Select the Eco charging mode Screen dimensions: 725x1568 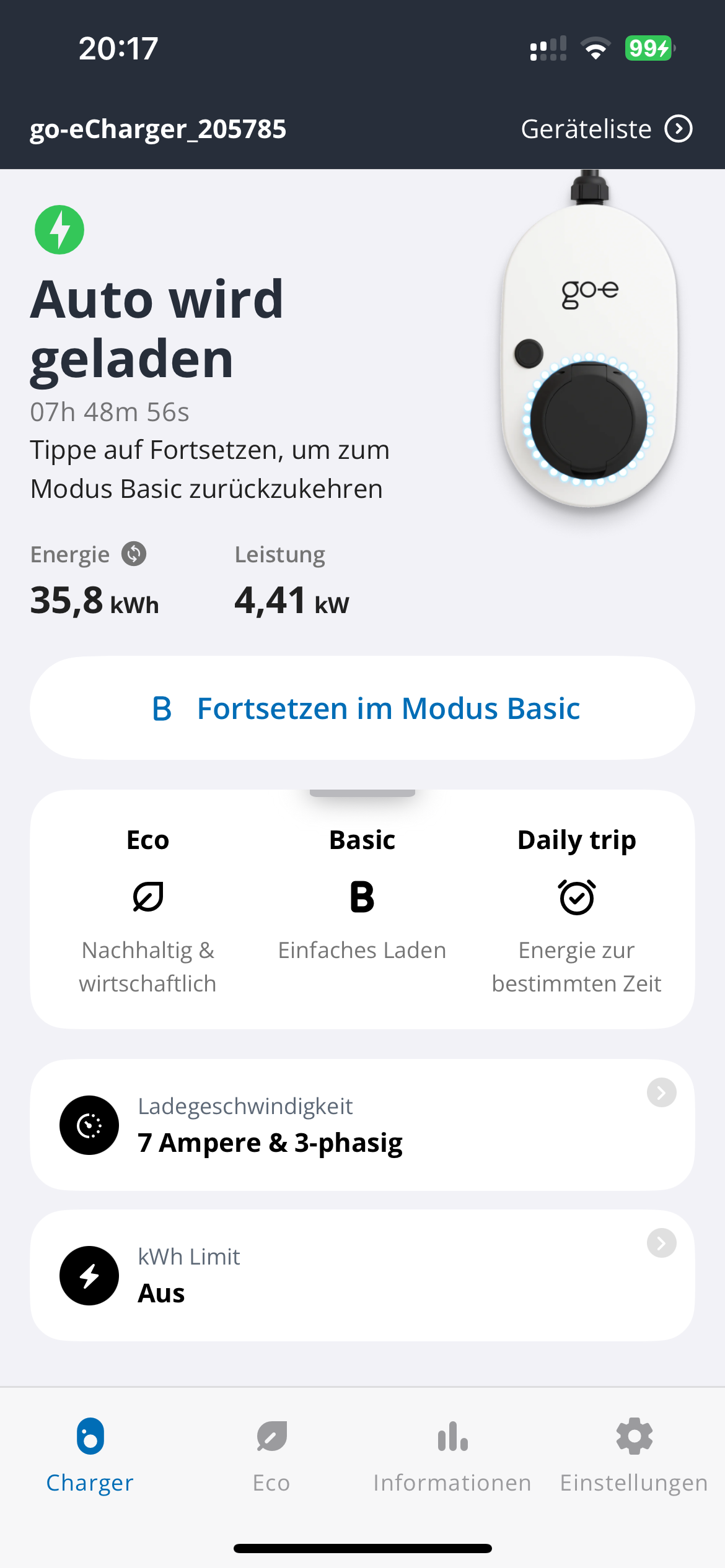click(x=148, y=908)
